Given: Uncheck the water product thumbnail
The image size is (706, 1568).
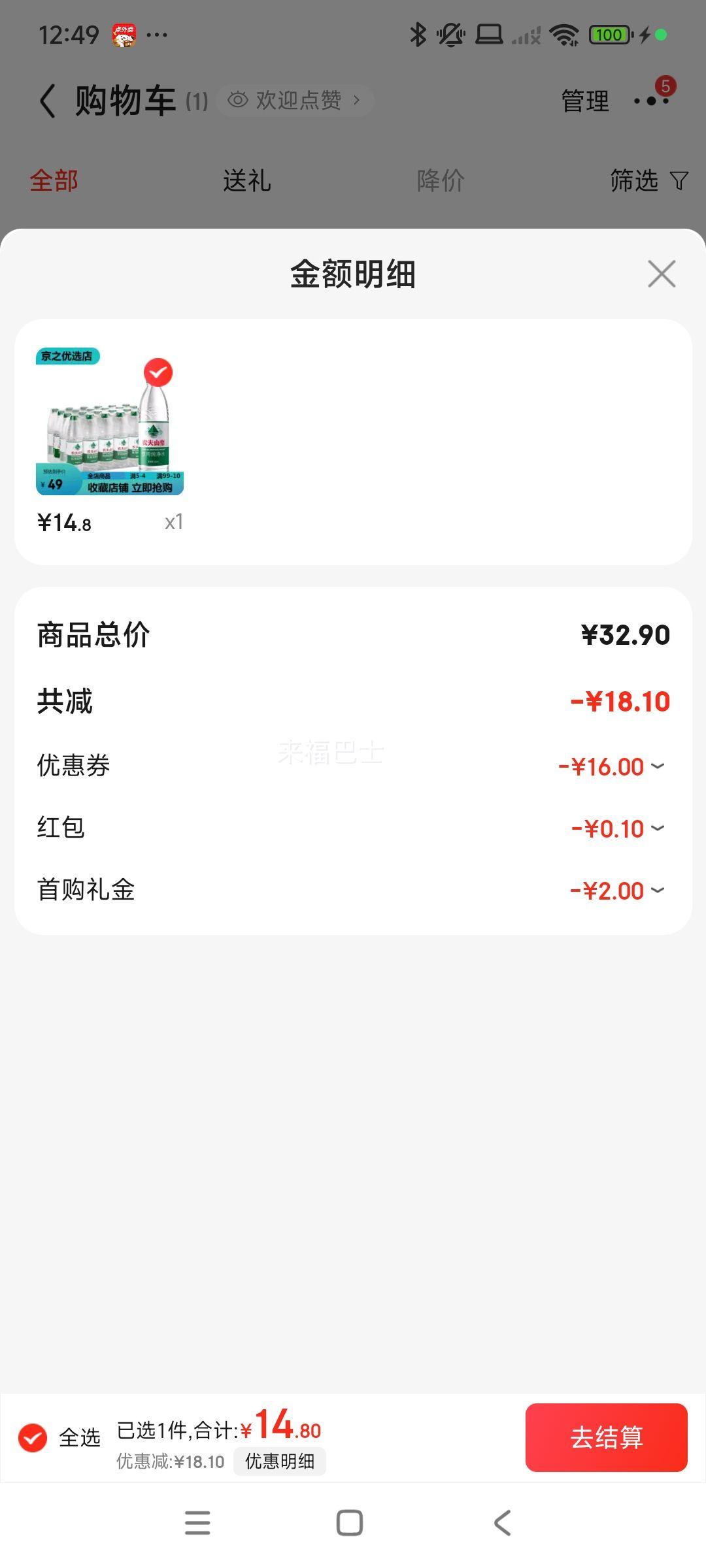Looking at the screenshot, I should [x=158, y=372].
